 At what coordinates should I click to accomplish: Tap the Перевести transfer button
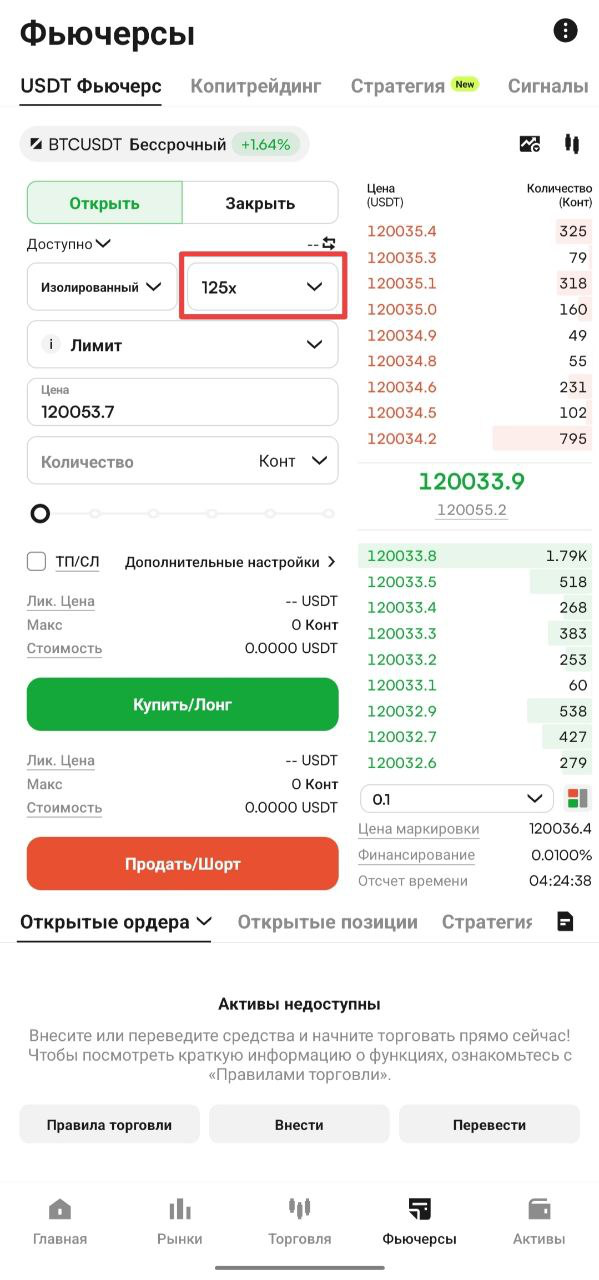(489, 1124)
